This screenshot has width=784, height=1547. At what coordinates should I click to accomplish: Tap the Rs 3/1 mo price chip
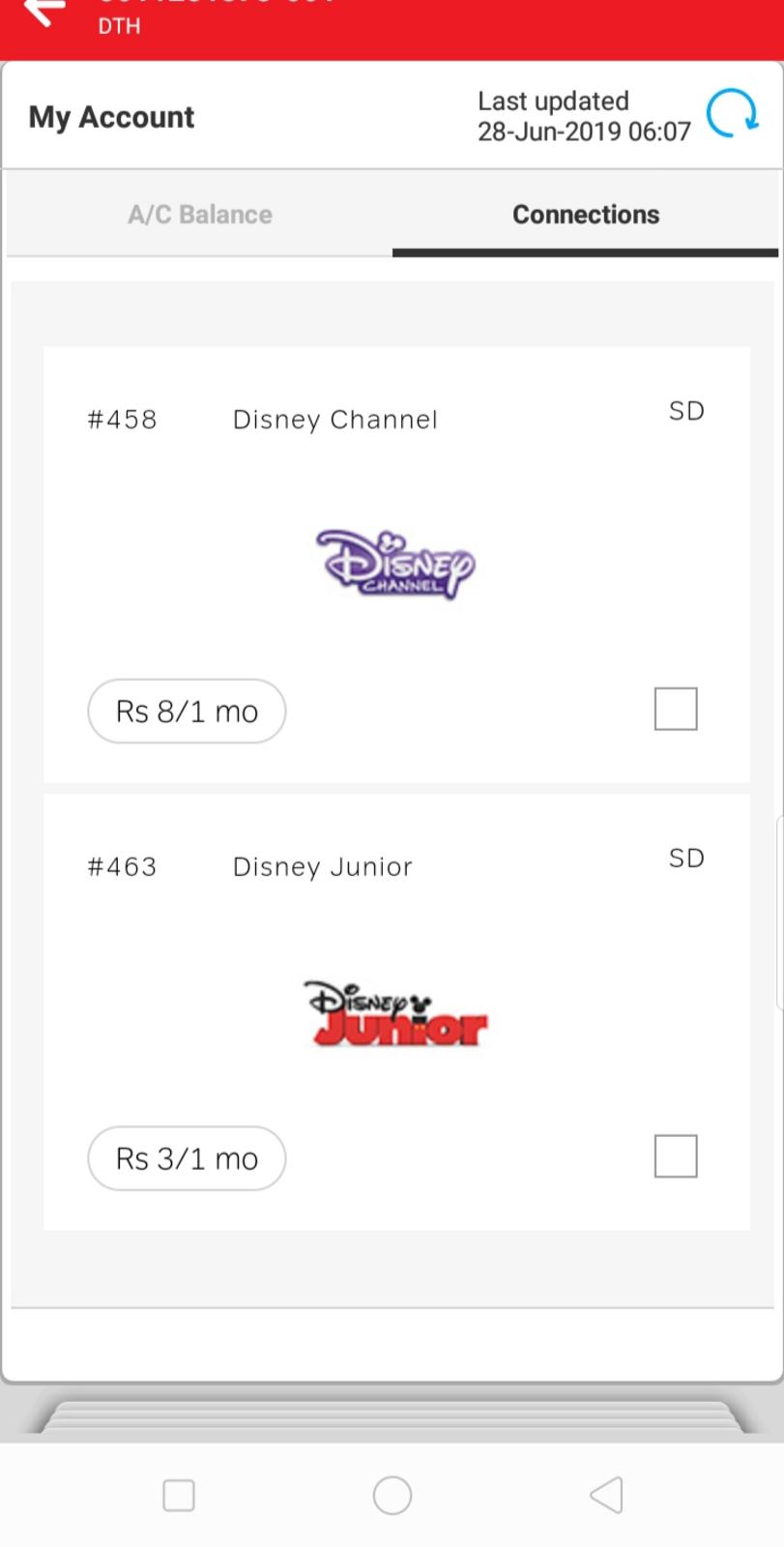(x=187, y=1158)
